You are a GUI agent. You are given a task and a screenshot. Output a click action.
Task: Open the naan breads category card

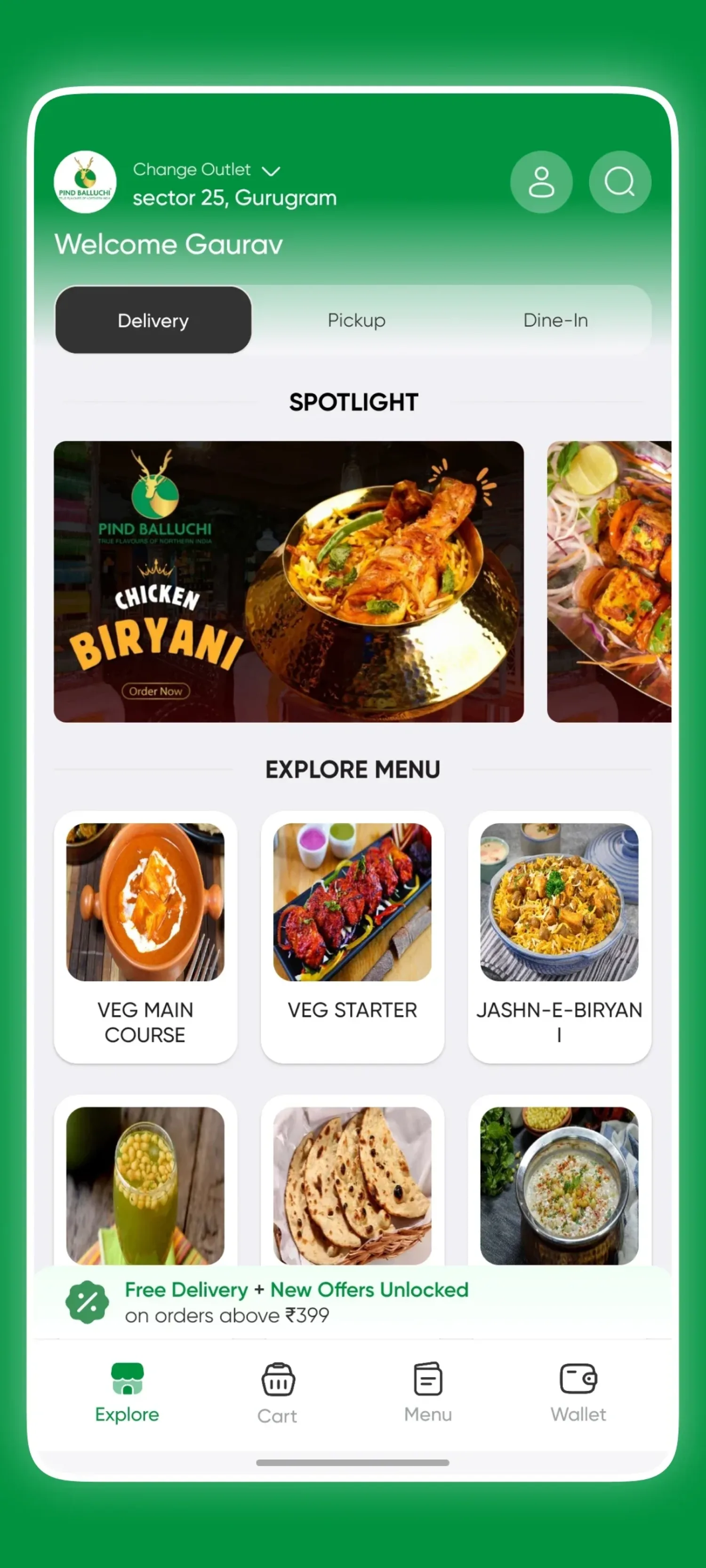click(x=353, y=1184)
